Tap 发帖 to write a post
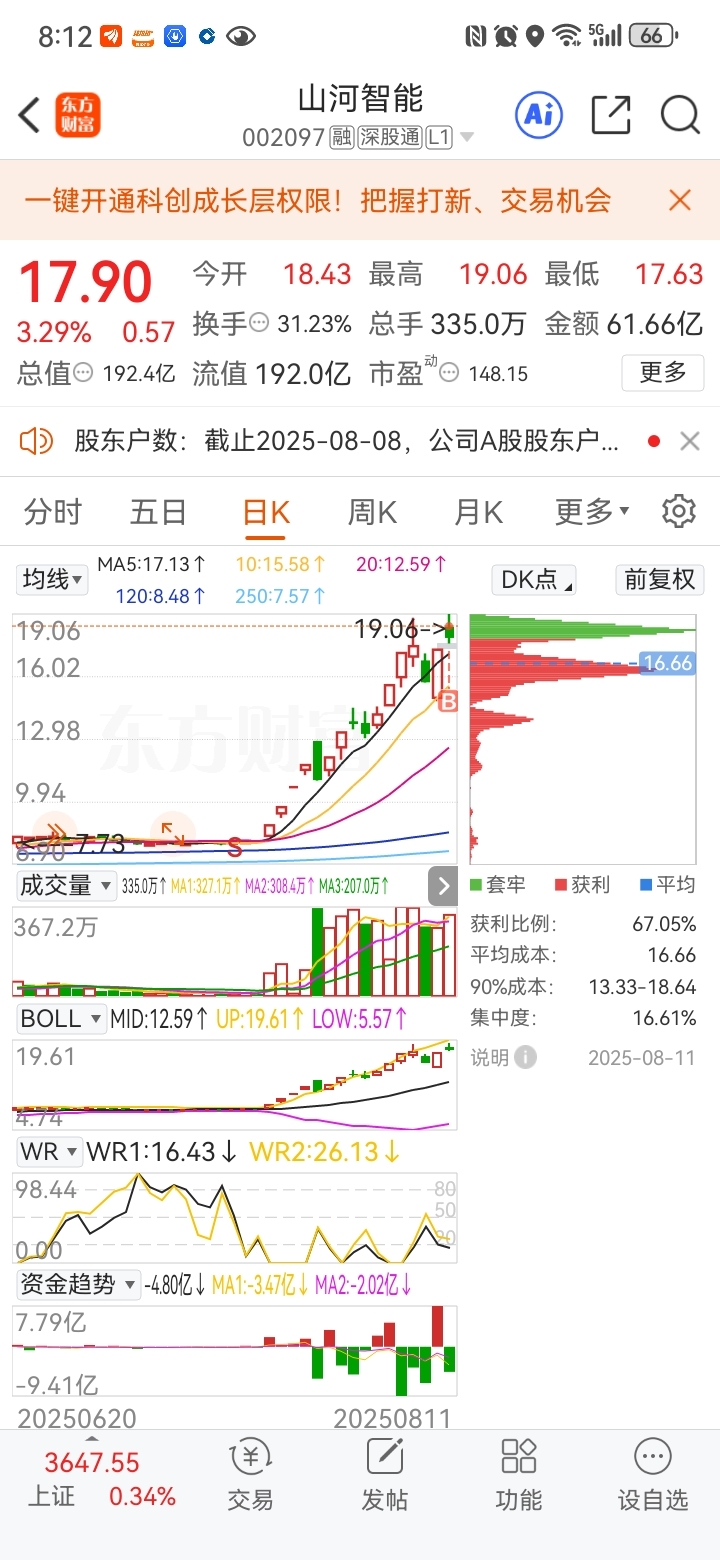The height and width of the screenshot is (1560, 720). (385, 1476)
